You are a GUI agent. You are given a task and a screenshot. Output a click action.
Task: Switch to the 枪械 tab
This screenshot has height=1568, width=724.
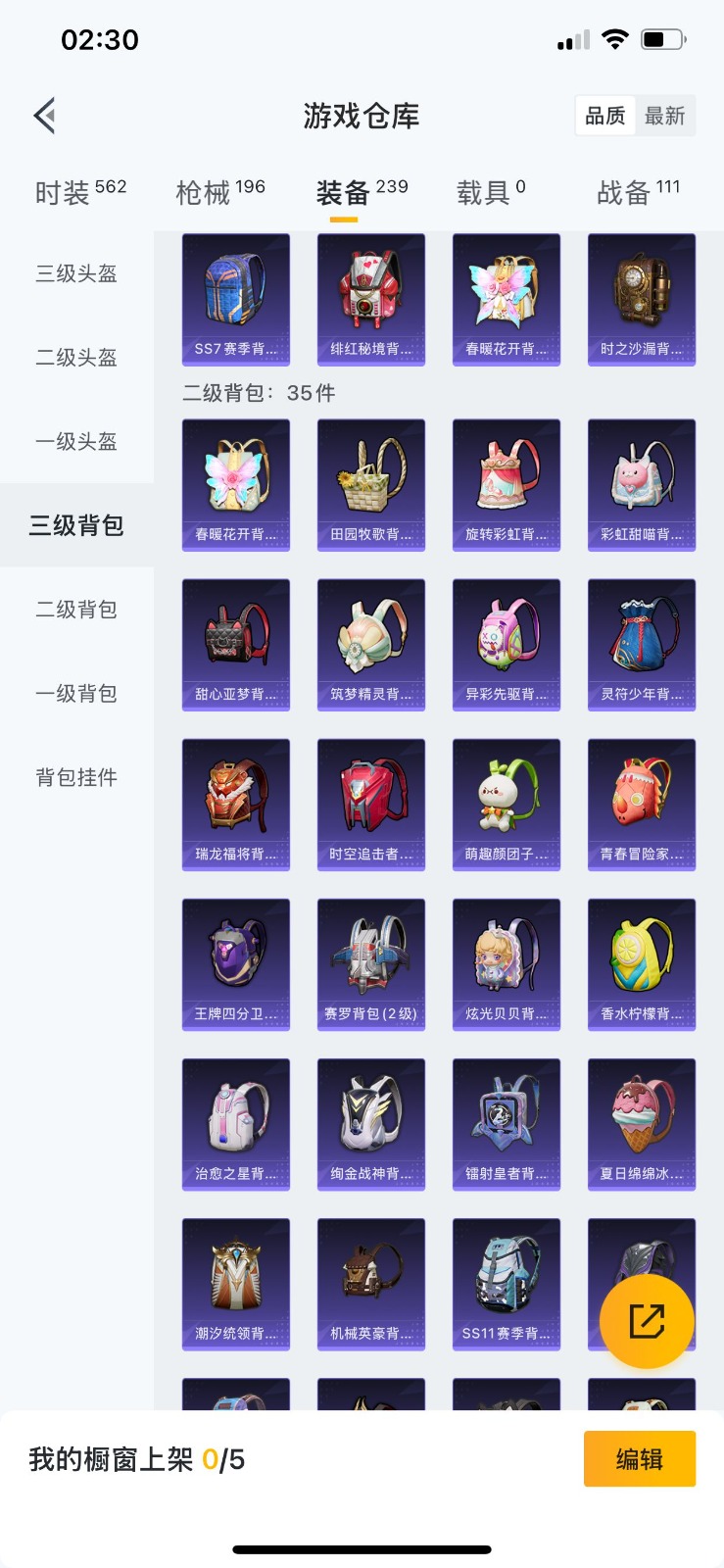tap(220, 192)
